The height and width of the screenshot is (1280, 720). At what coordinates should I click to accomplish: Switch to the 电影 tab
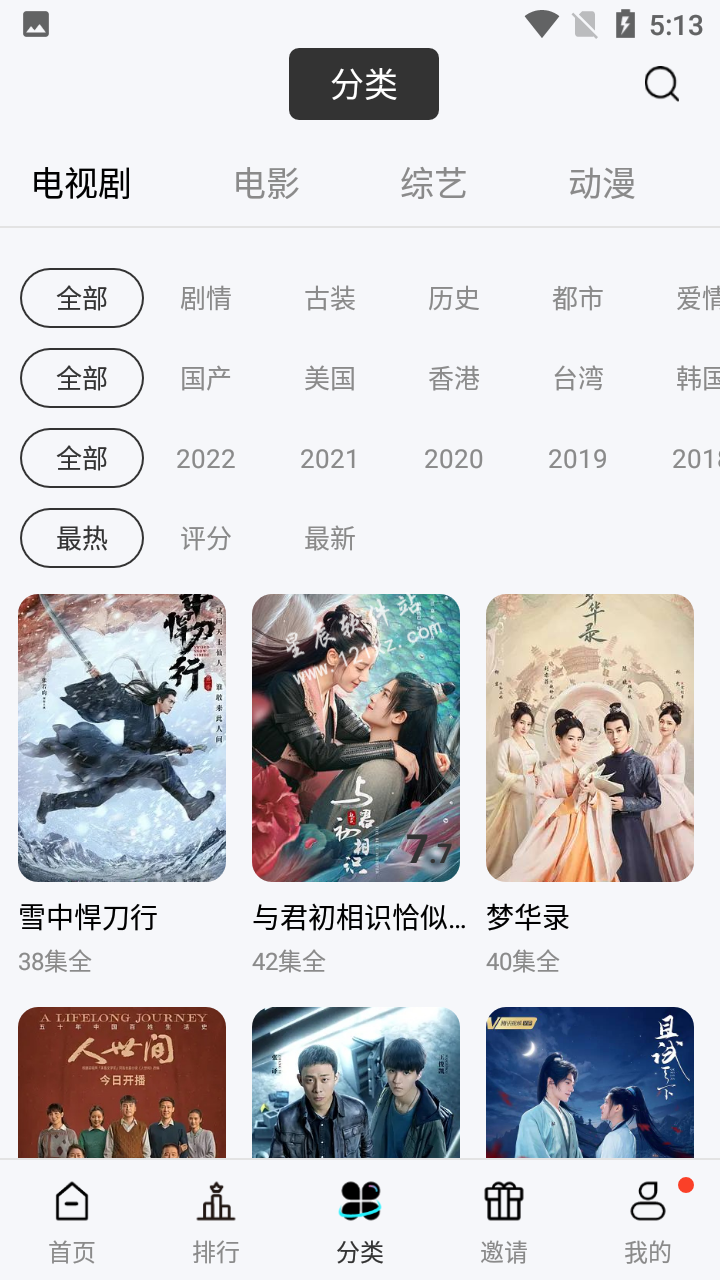pyautogui.click(x=266, y=183)
